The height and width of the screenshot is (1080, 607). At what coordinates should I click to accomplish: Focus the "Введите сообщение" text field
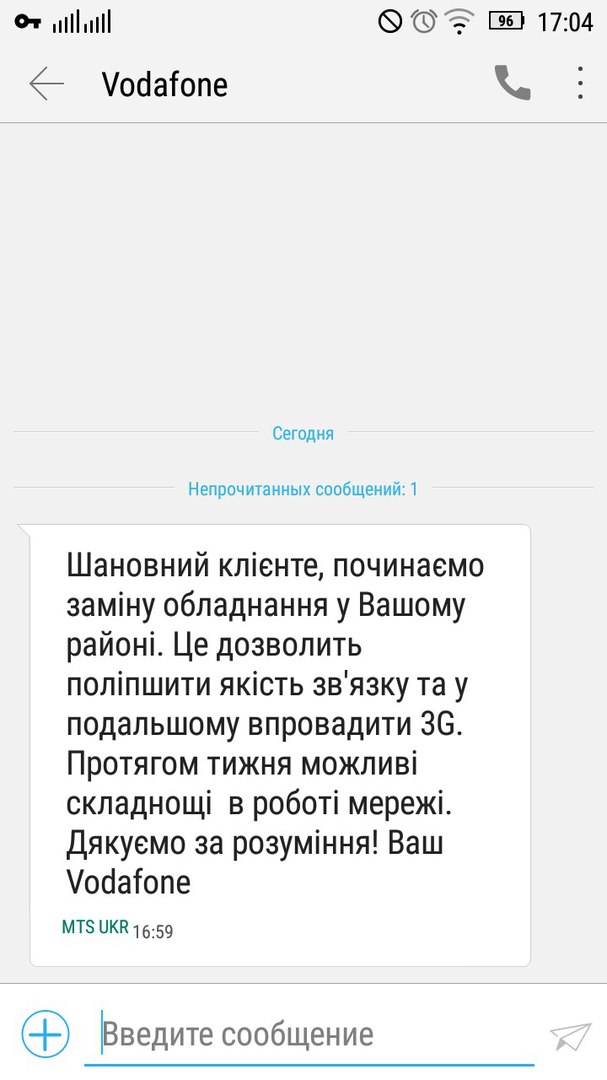point(309,1035)
